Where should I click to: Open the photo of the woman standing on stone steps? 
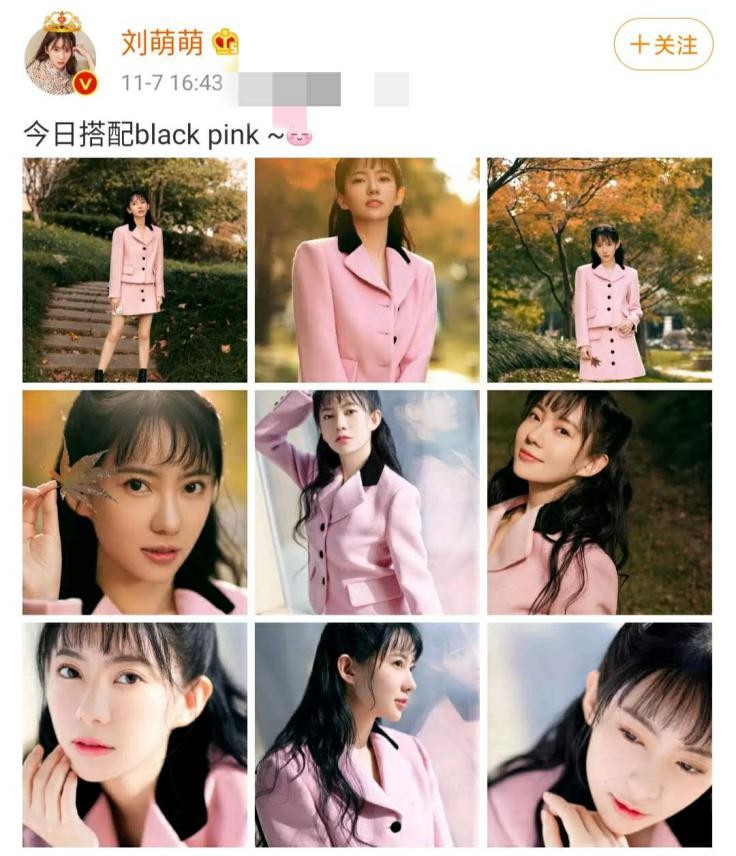point(135,270)
